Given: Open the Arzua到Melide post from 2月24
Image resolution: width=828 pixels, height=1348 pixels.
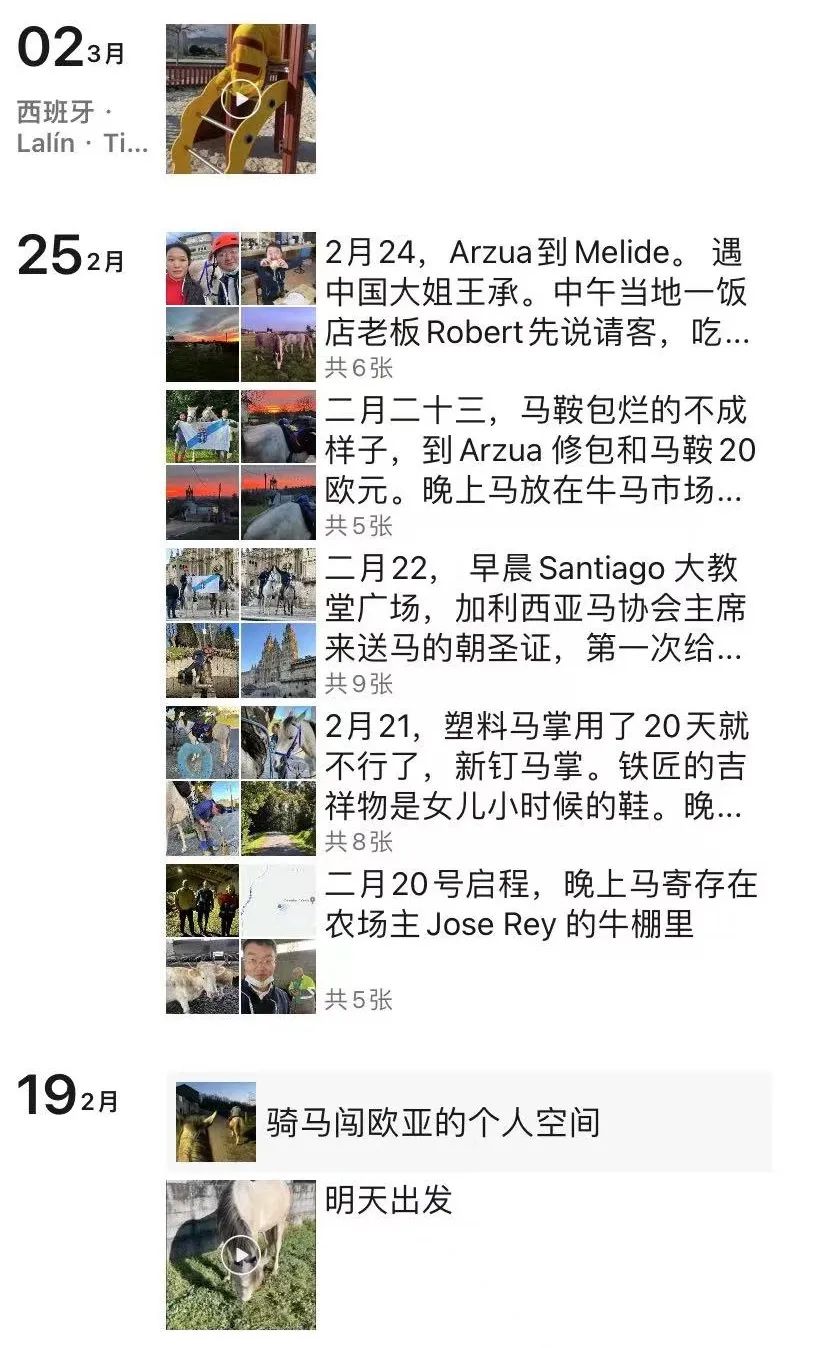Looking at the screenshot, I should [x=535, y=292].
